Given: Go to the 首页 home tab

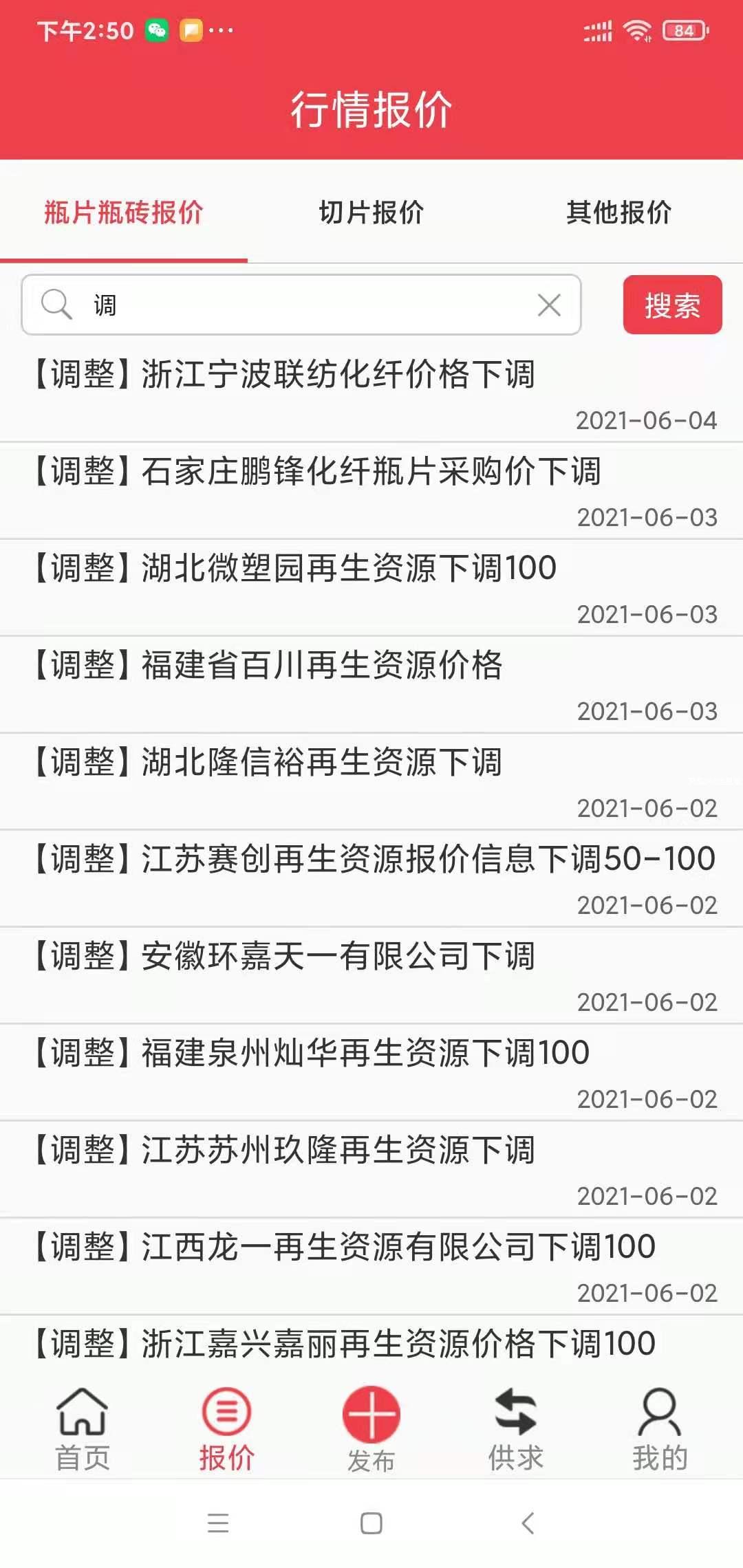Looking at the screenshot, I should coord(83,1429).
